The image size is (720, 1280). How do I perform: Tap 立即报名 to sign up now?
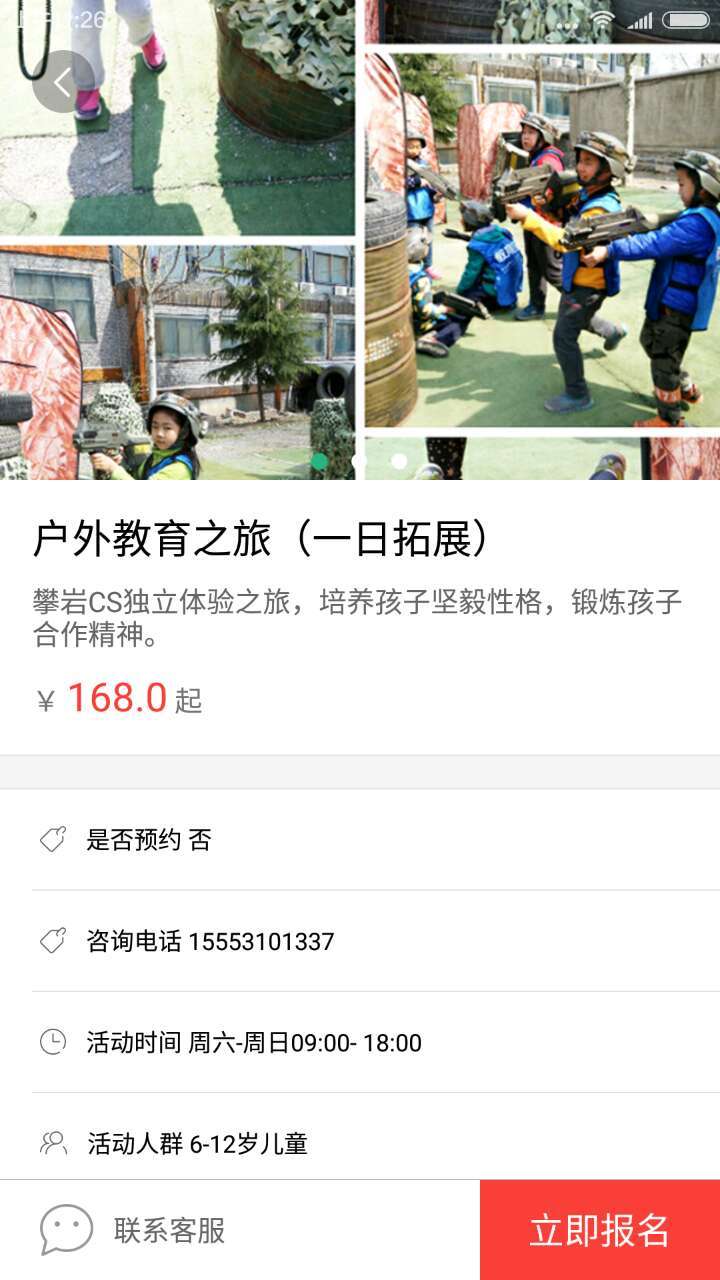[x=599, y=1230]
